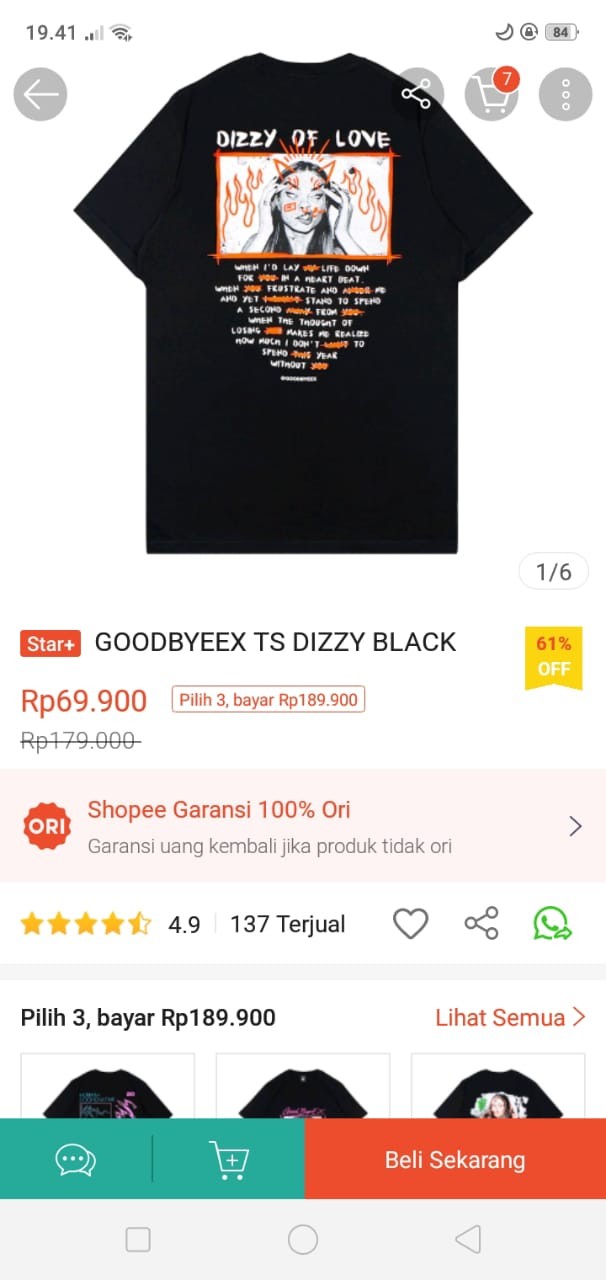This screenshot has width=606, height=1280.
Task: Open the recent apps view
Action: point(138,1240)
